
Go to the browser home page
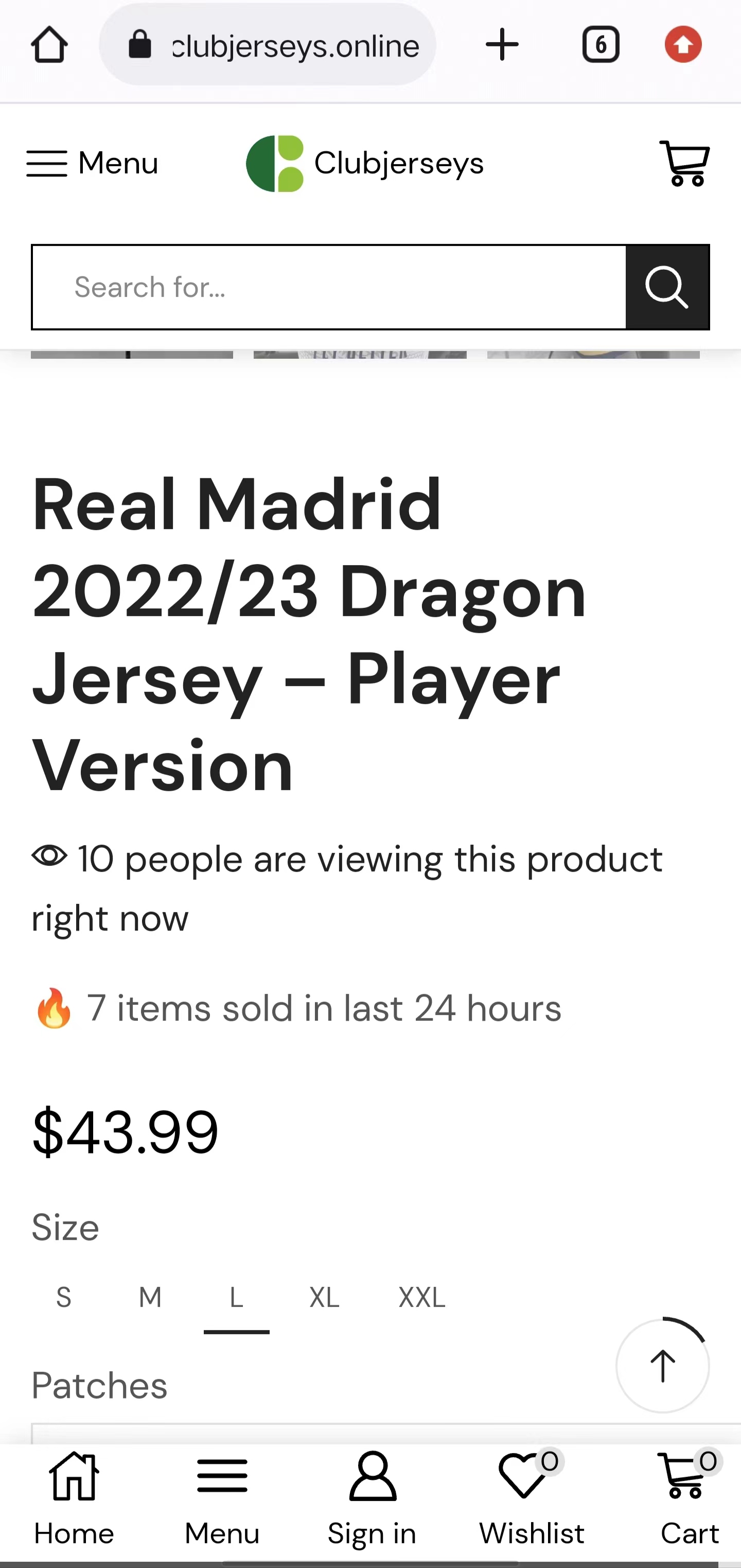[49, 44]
